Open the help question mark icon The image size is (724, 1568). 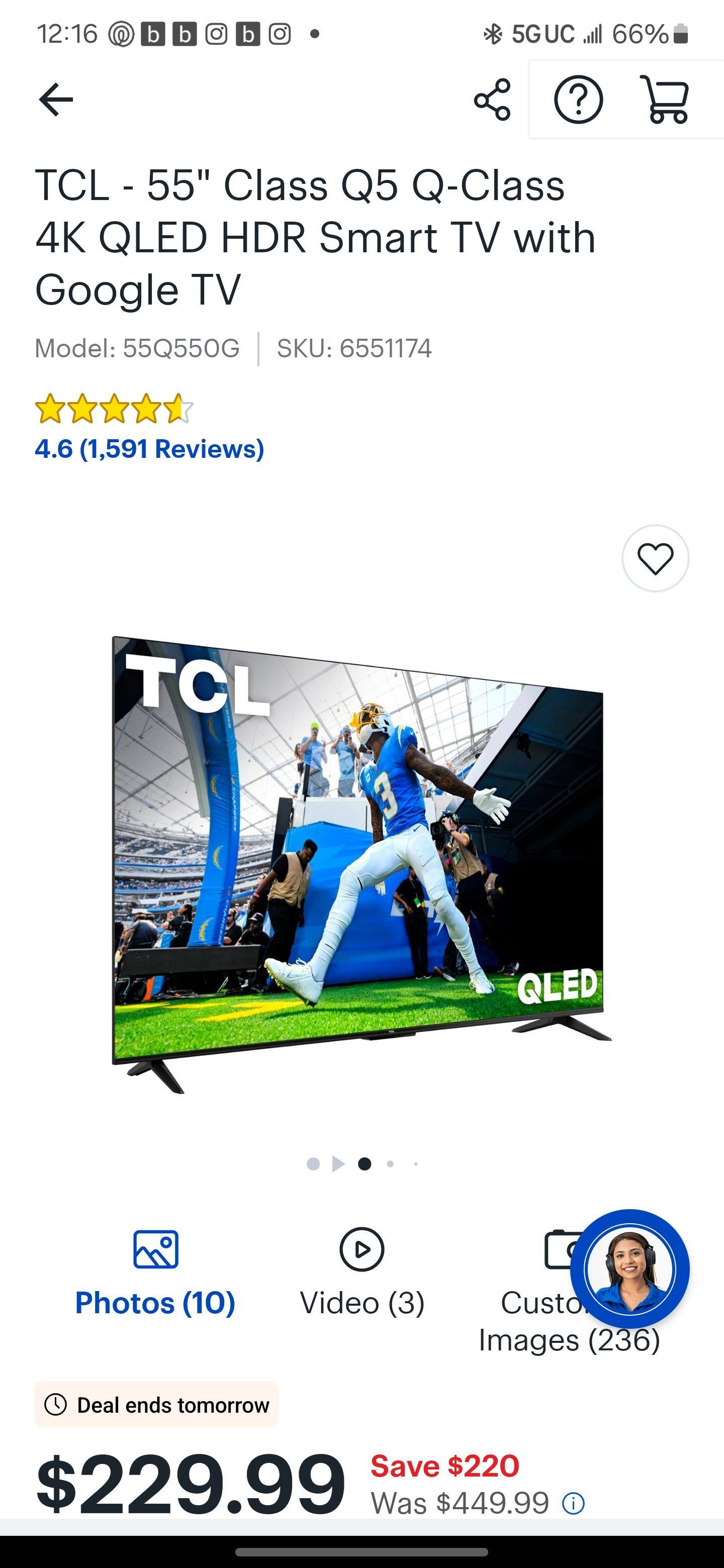578,99
